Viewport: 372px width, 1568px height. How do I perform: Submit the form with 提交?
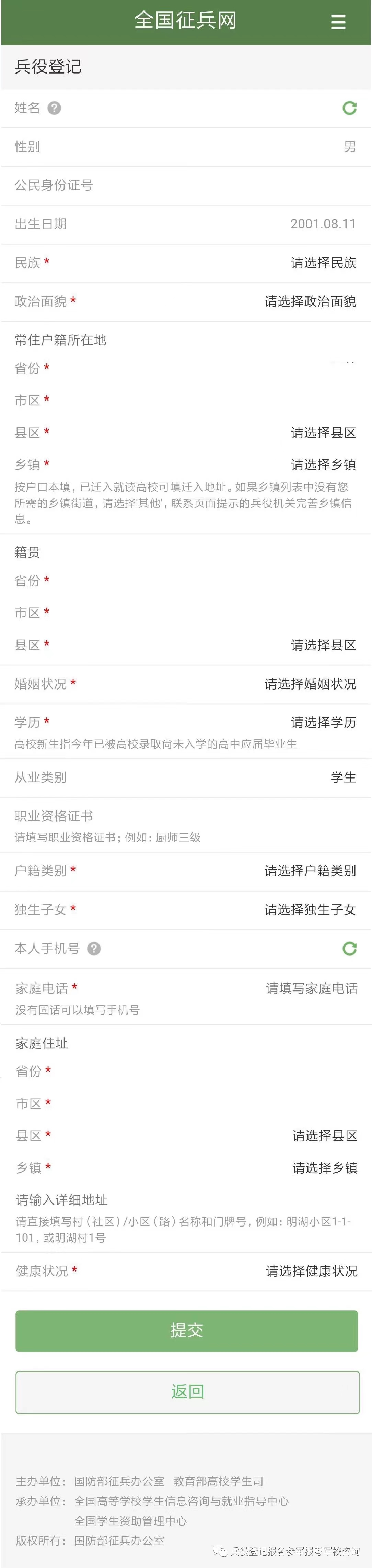click(x=187, y=1331)
